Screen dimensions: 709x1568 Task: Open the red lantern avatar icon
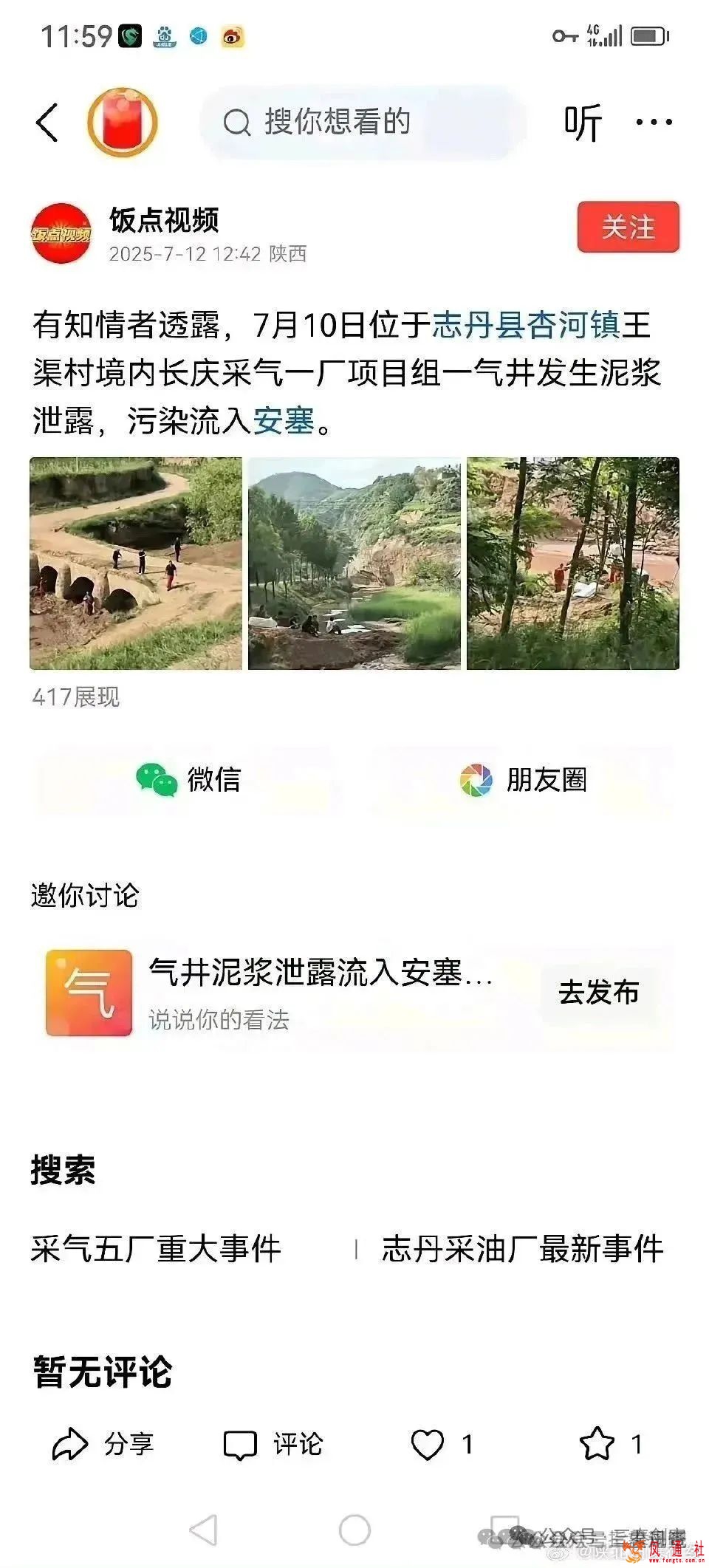coord(123,123)
